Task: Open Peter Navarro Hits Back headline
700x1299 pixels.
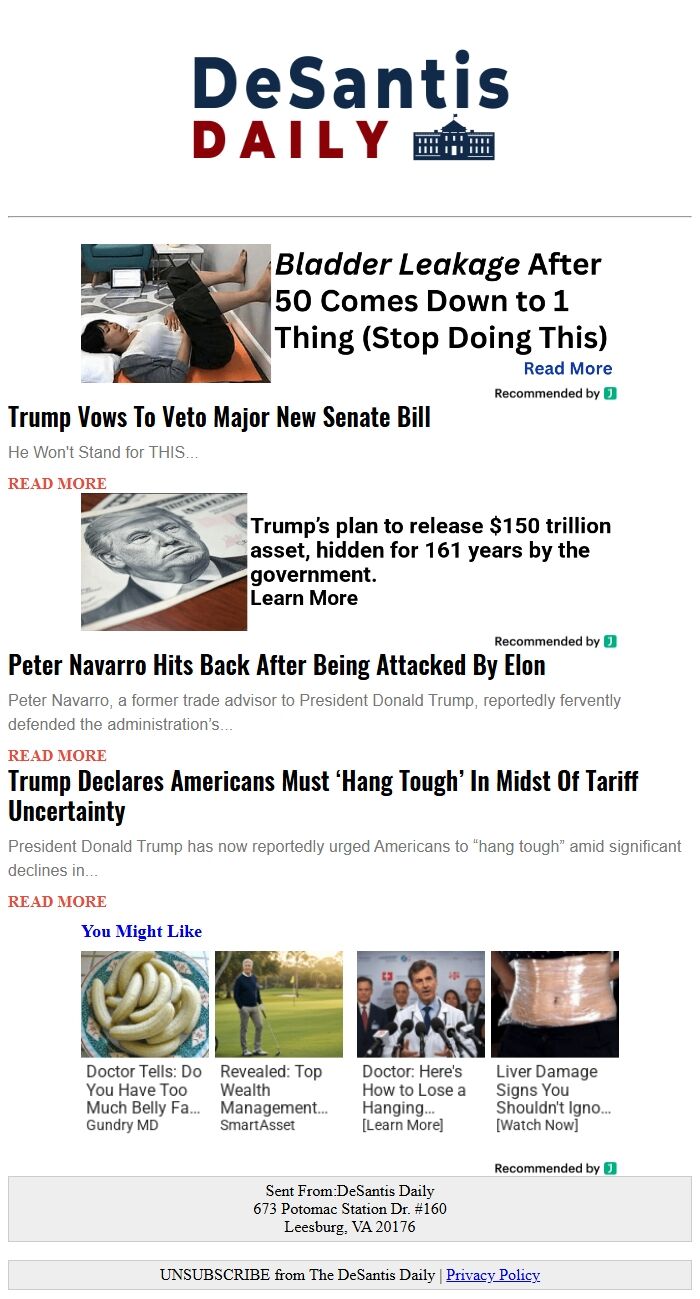Action: 277,665
